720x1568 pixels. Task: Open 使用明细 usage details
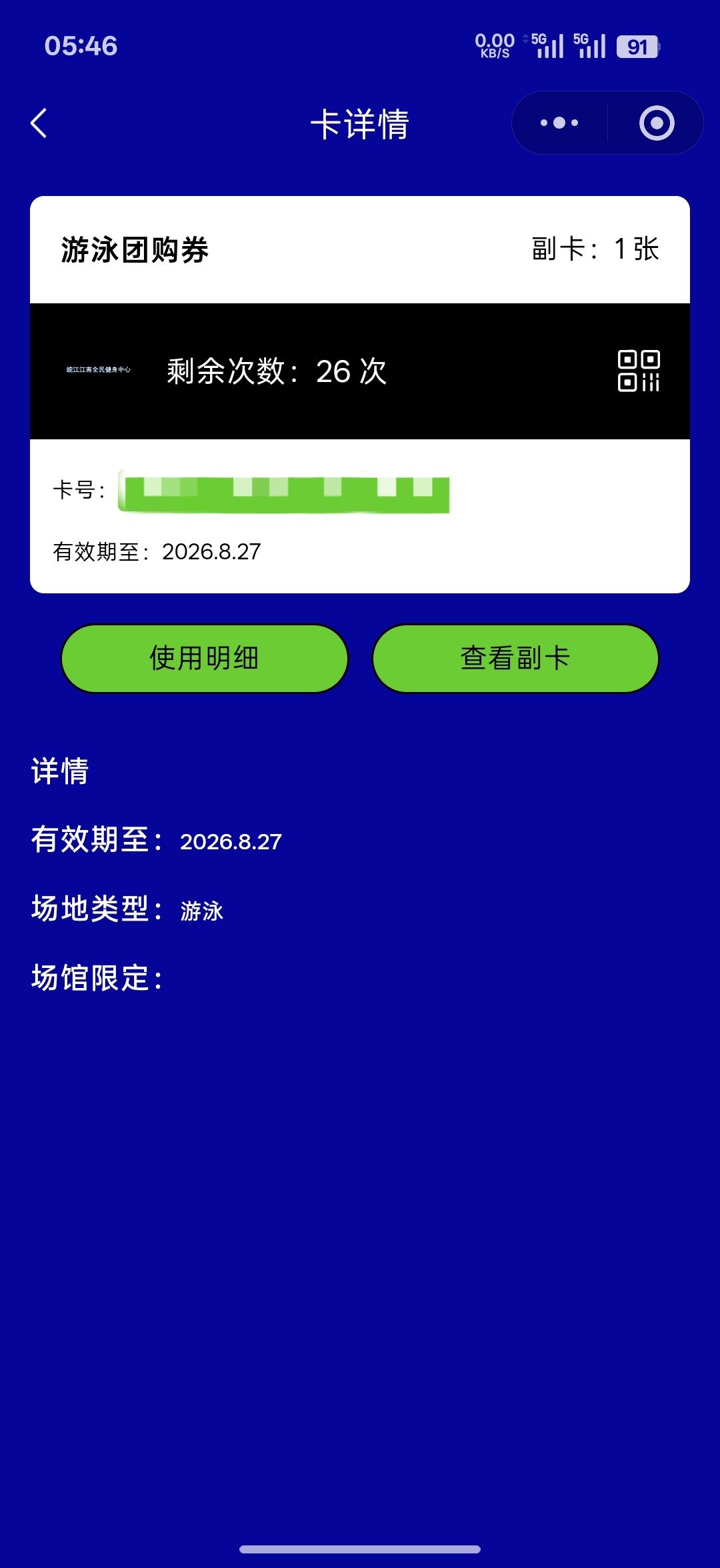point(205,659)
